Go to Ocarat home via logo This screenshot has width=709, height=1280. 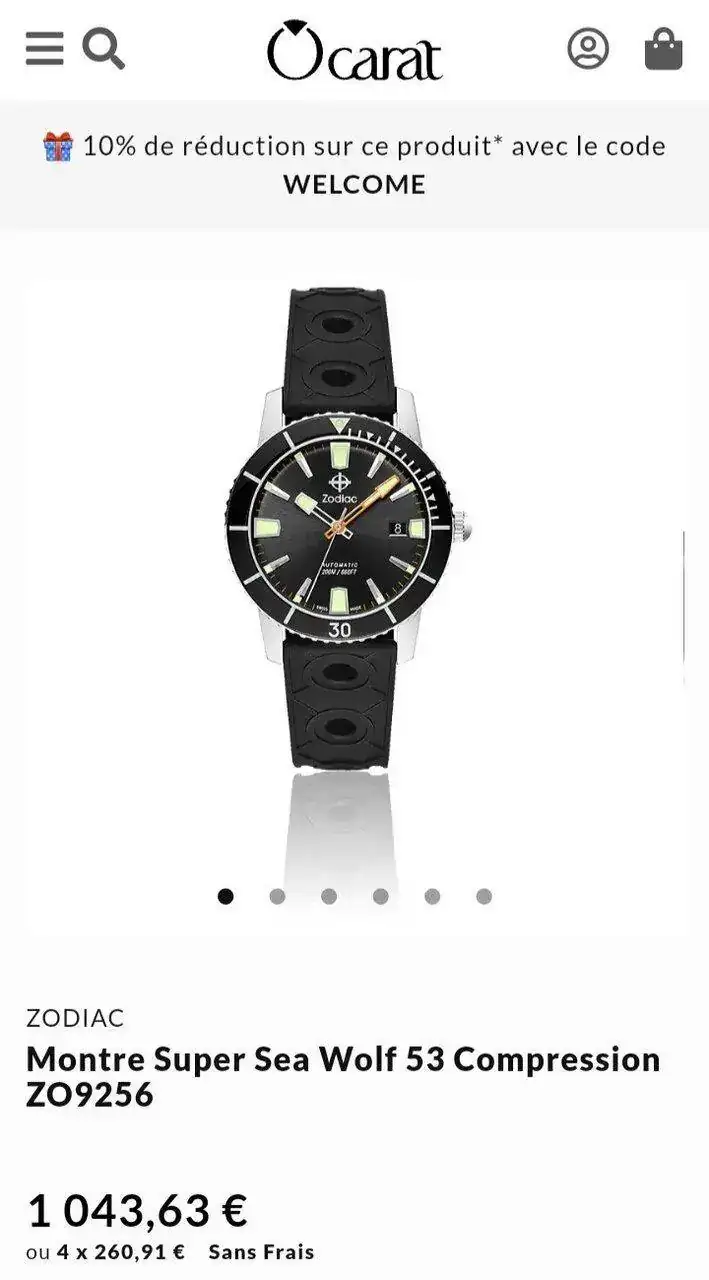point(354,50)
